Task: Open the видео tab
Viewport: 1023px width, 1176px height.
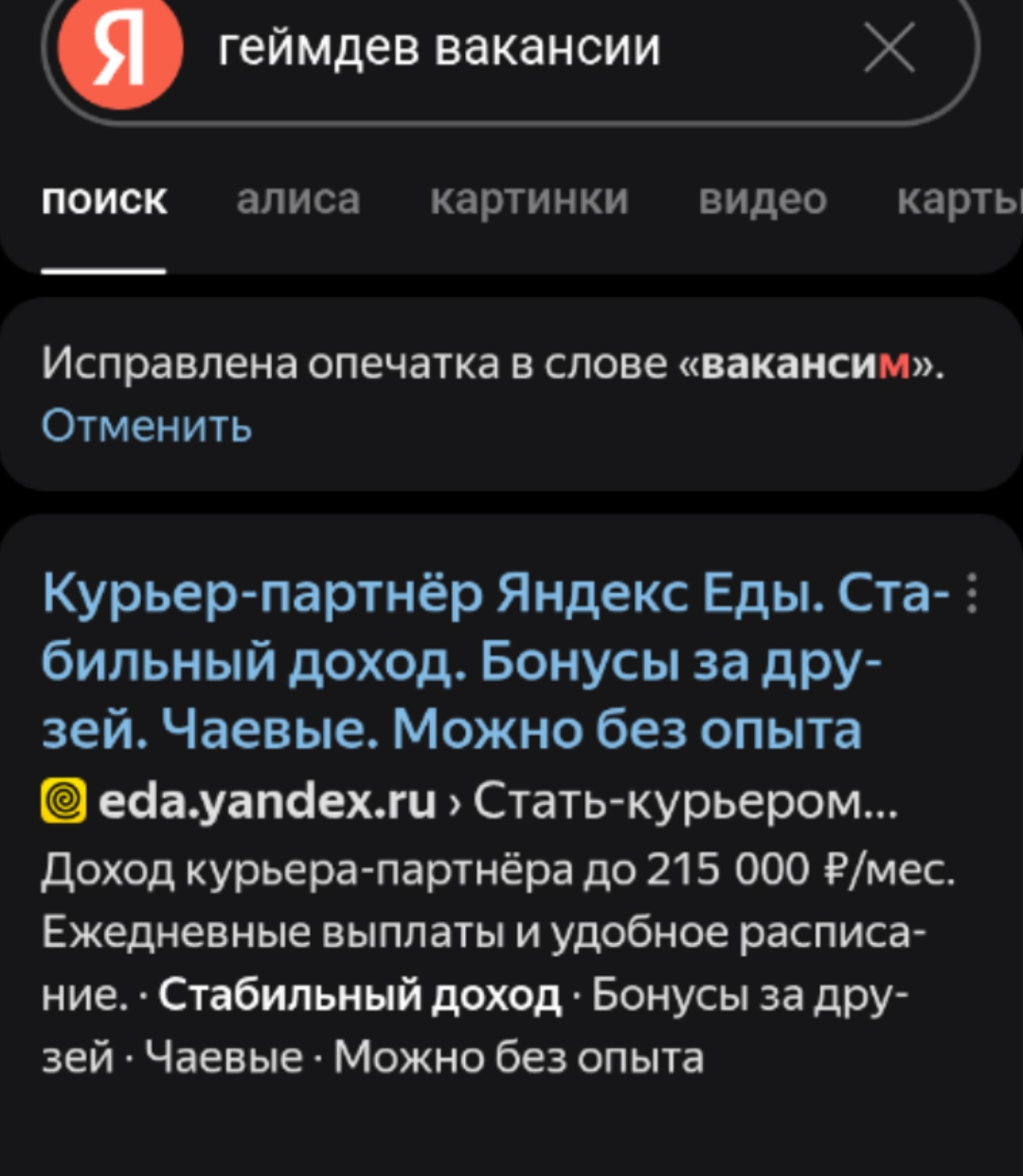Action: 763,200
